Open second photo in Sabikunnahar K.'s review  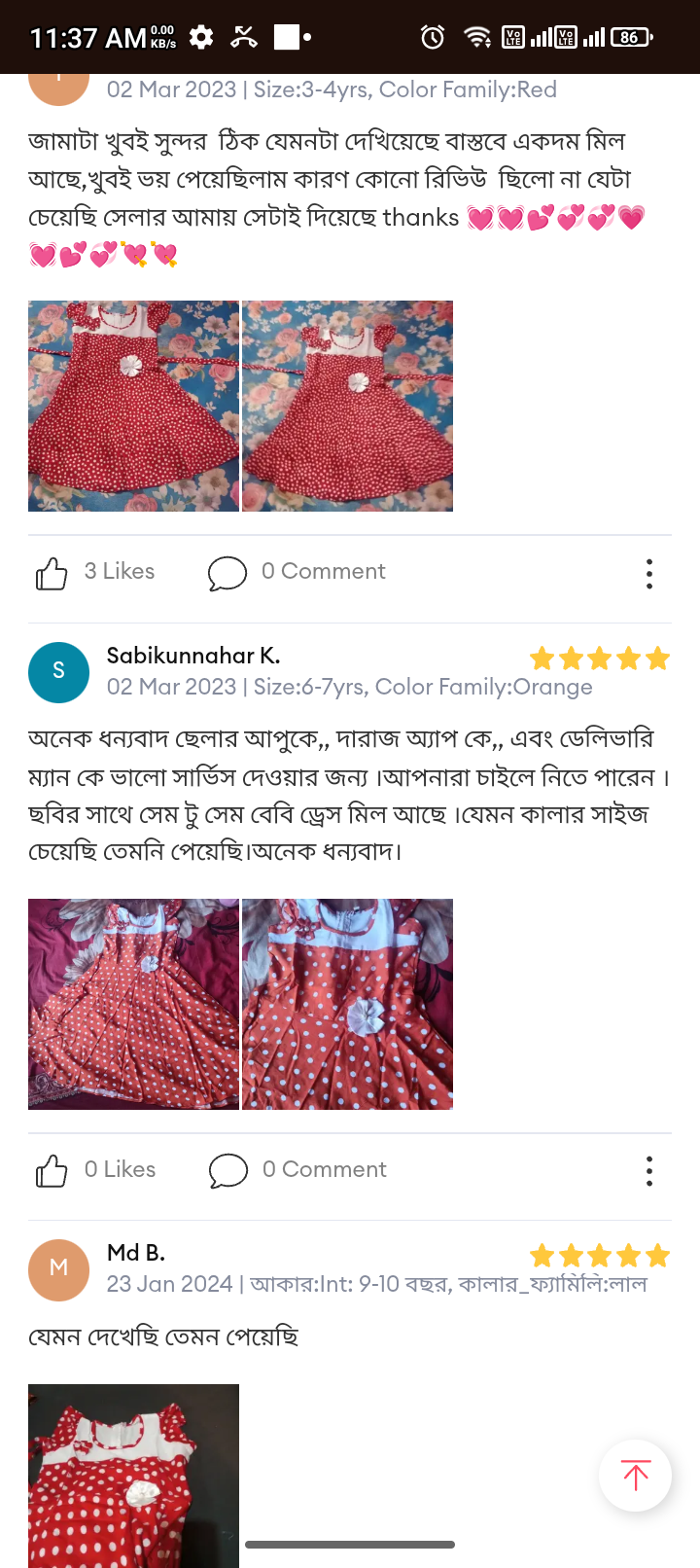tap(347, 1004)
